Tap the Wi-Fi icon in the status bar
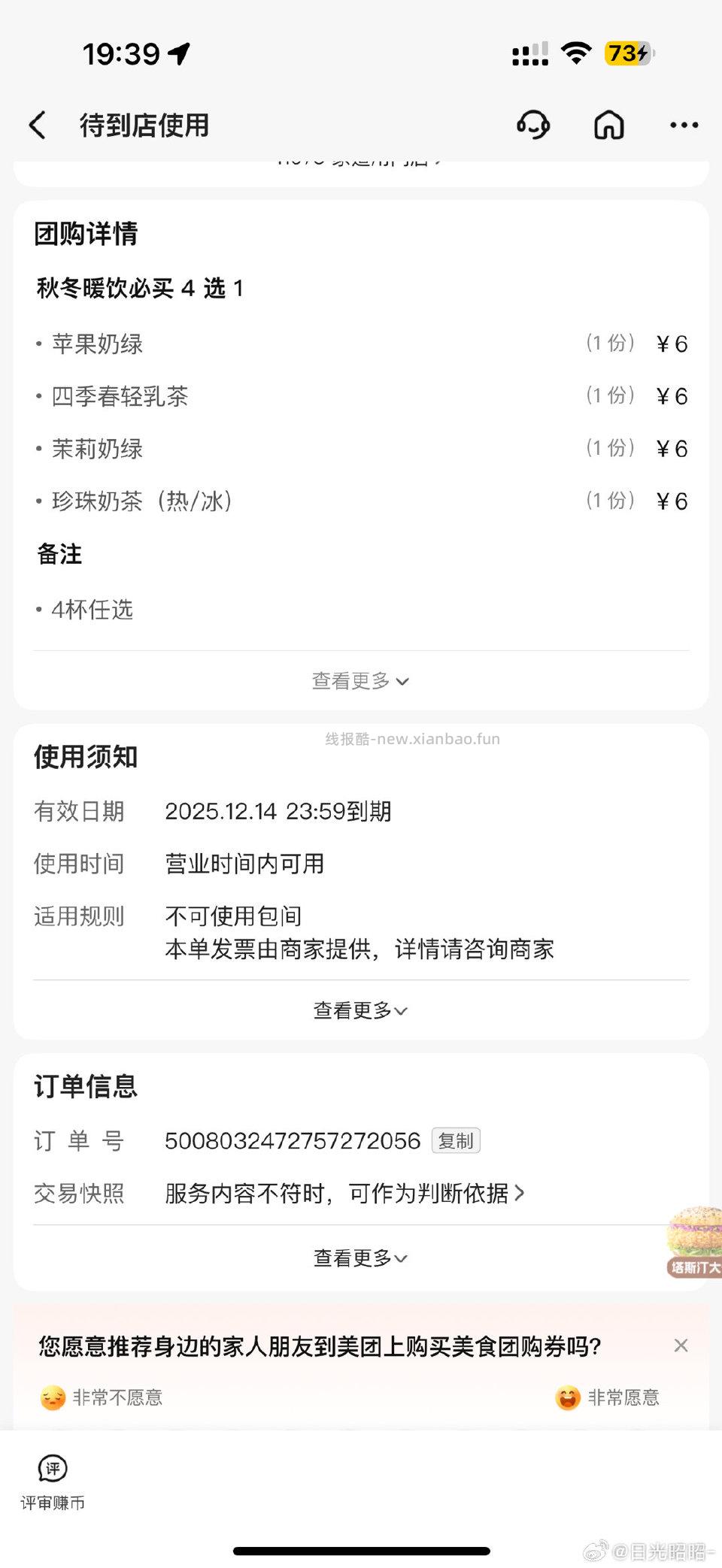The height and width of the screenshot is (1568, 722). point(575,53)
